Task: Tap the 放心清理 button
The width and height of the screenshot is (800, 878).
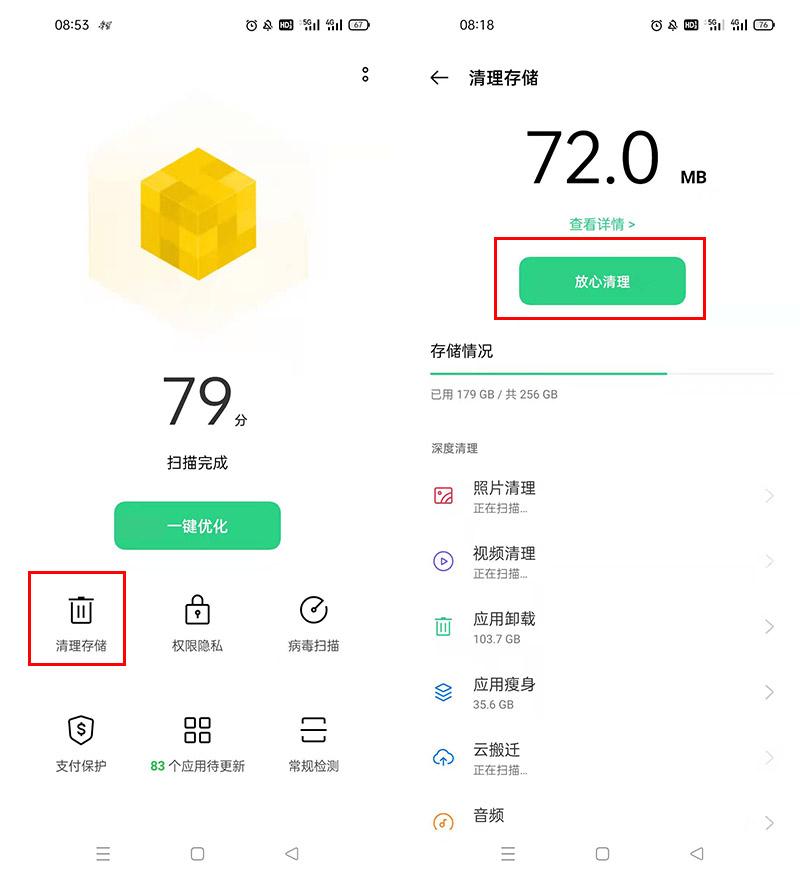Action: click(x=602, y=281)
